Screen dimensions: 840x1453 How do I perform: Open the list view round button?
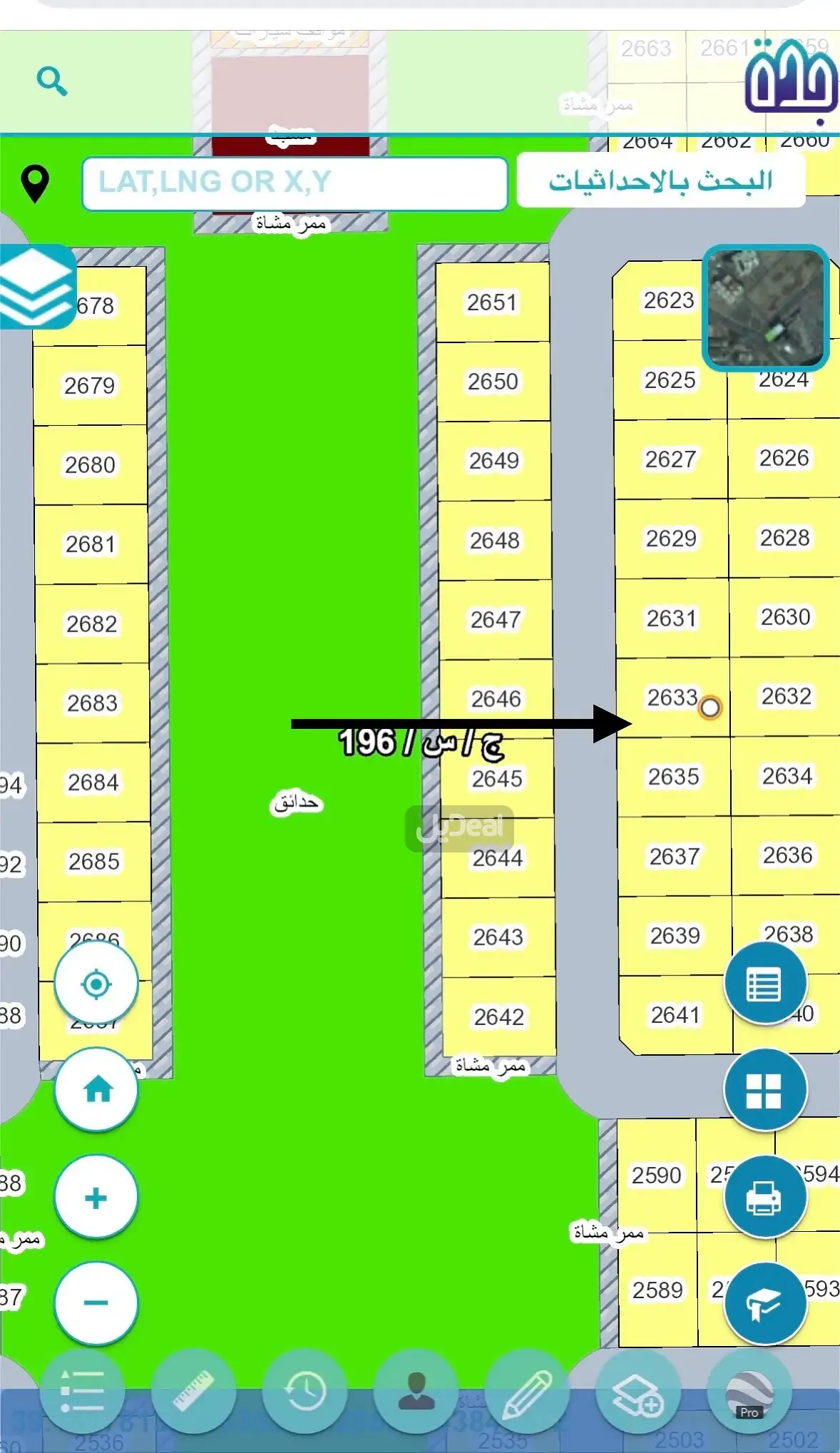pos(764,984)
